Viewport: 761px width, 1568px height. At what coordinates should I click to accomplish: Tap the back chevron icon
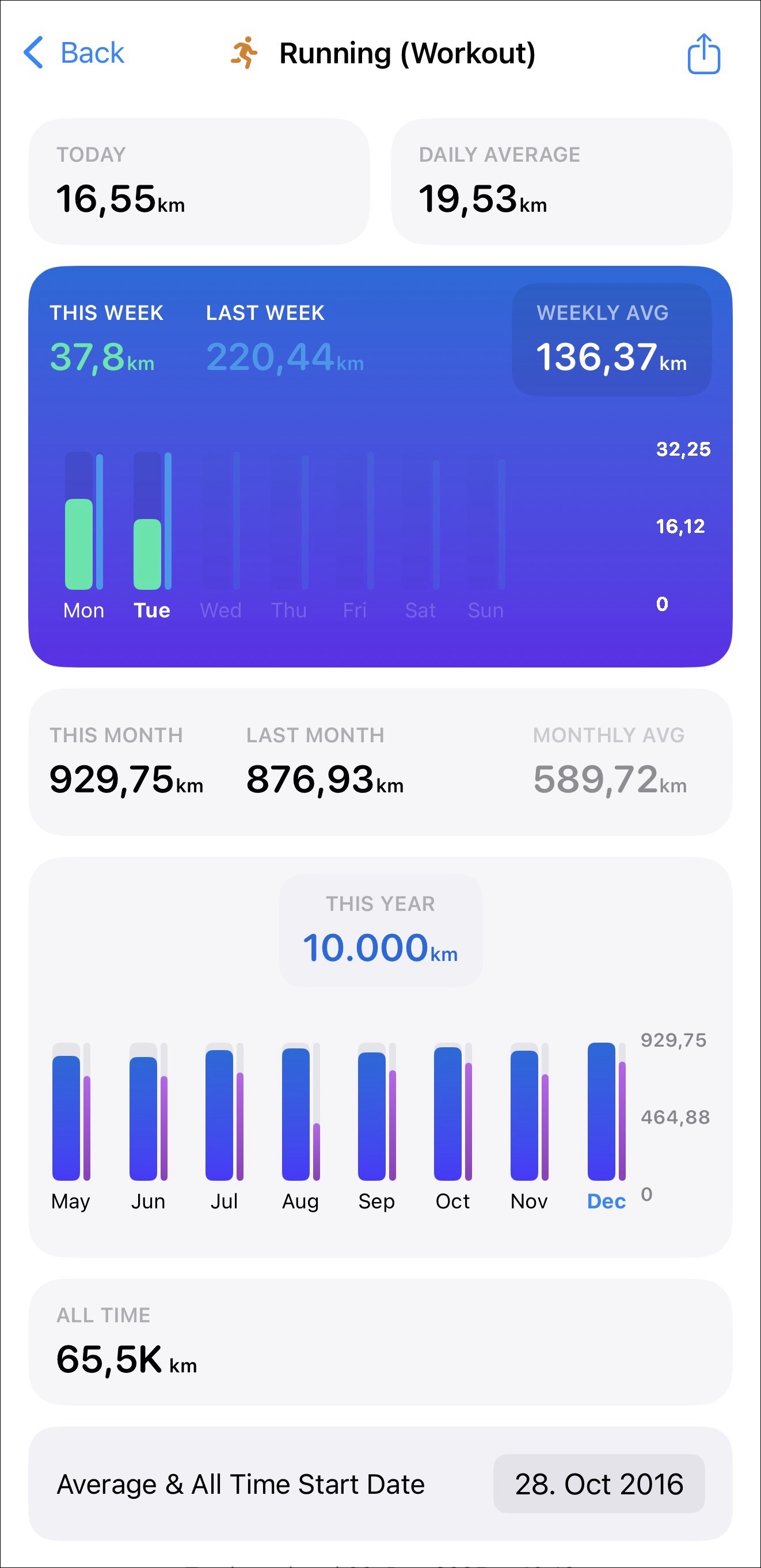(33, 54)
